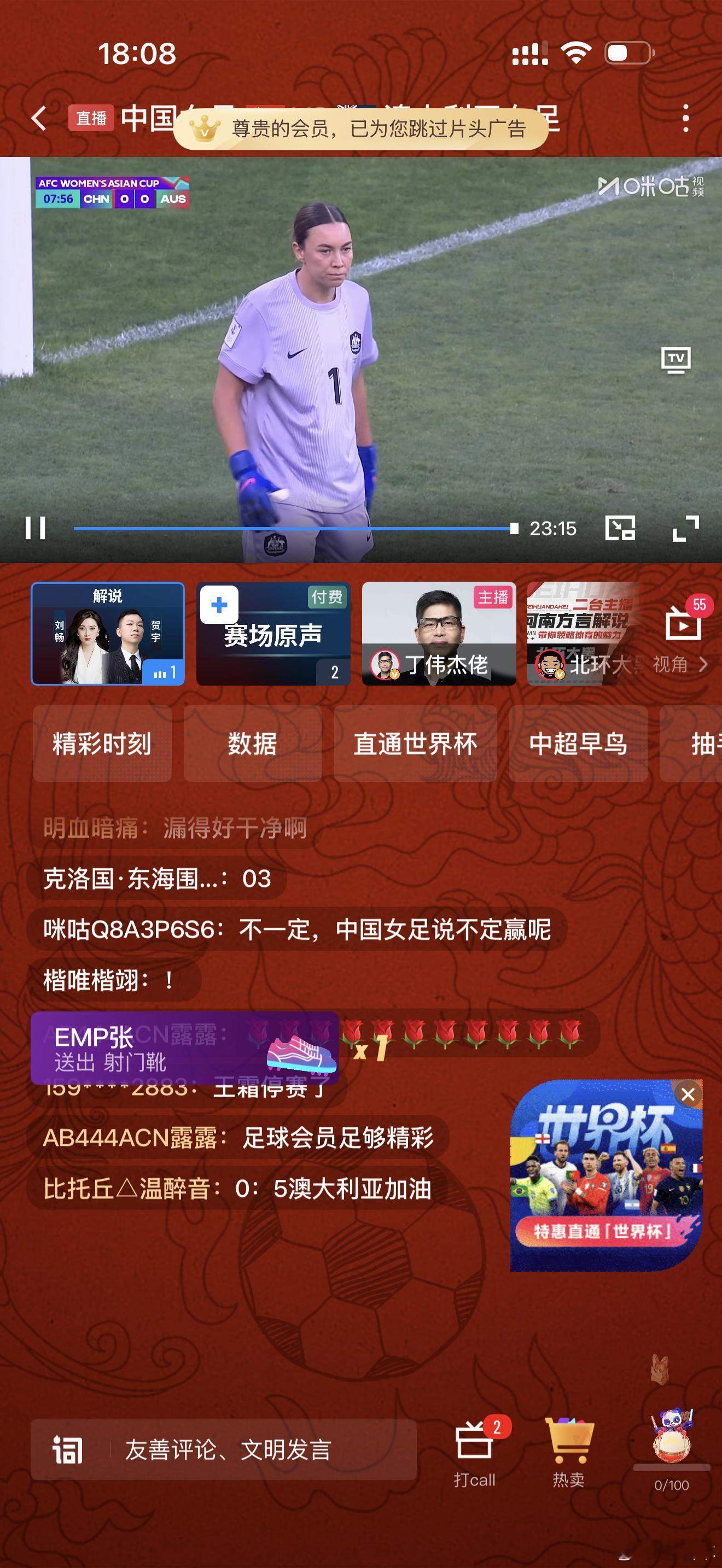Screen dimensions: 722x1568
Task: Open the three-dot more options menu
Action: coord(685,118)
